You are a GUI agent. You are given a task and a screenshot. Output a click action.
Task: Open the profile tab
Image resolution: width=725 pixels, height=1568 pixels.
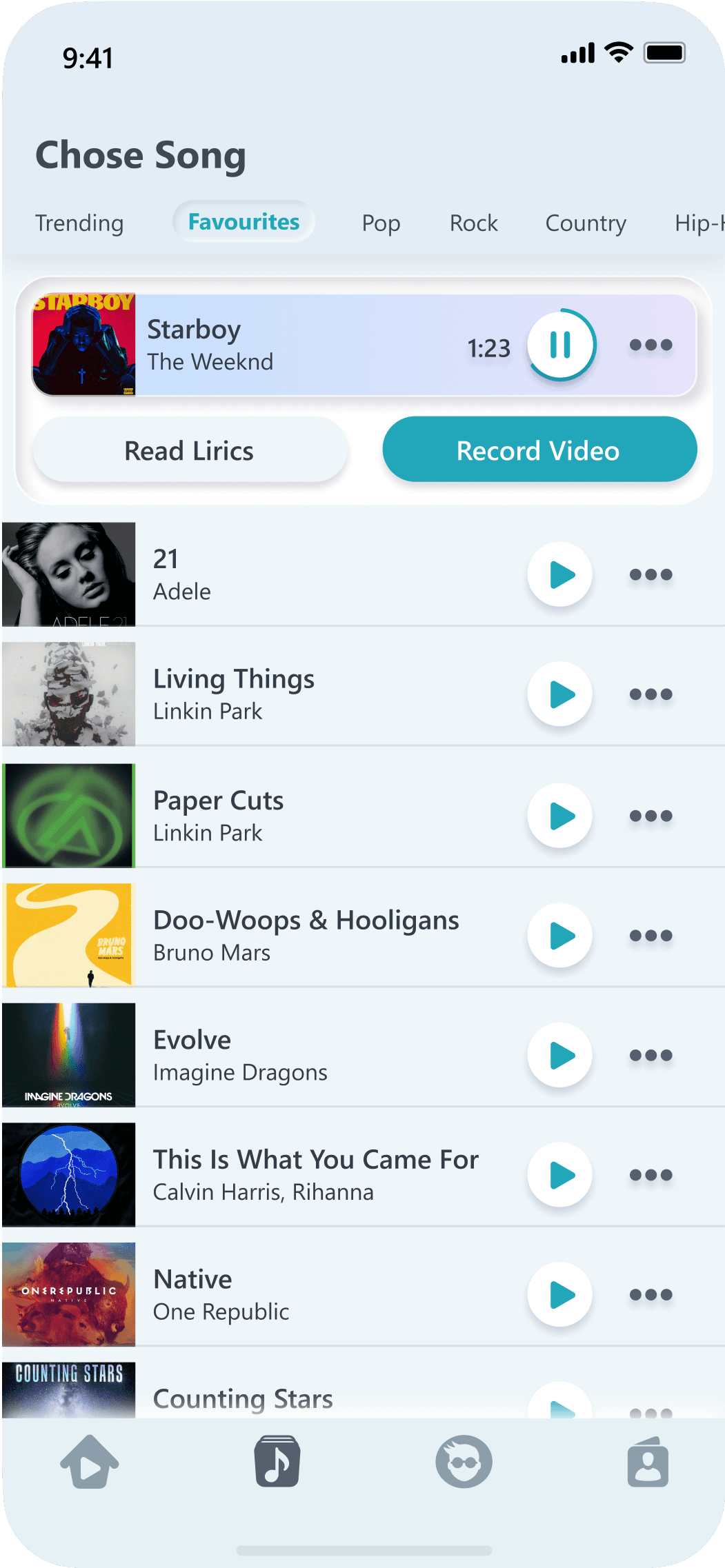[648, 1462]
